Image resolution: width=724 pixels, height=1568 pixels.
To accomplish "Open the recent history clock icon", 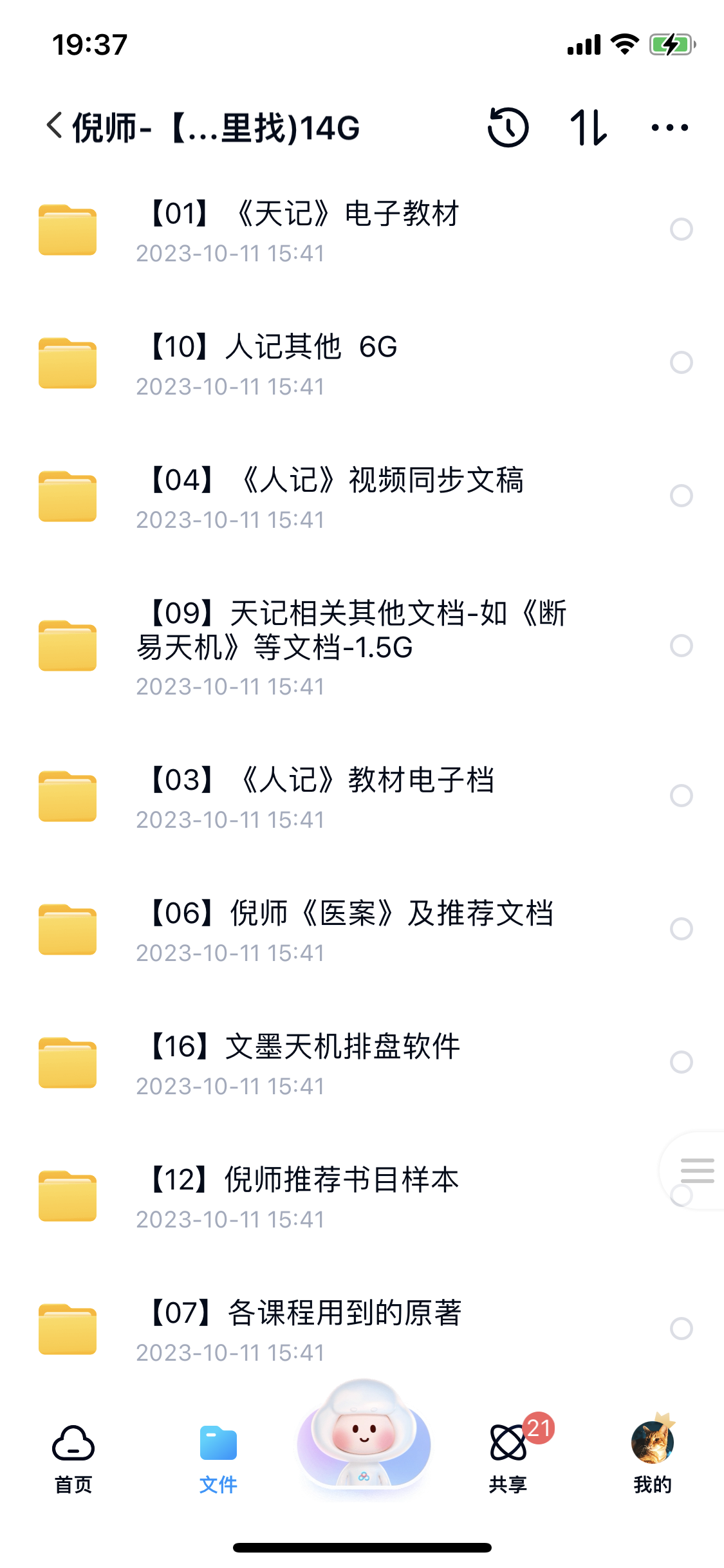I will [508, 127].
